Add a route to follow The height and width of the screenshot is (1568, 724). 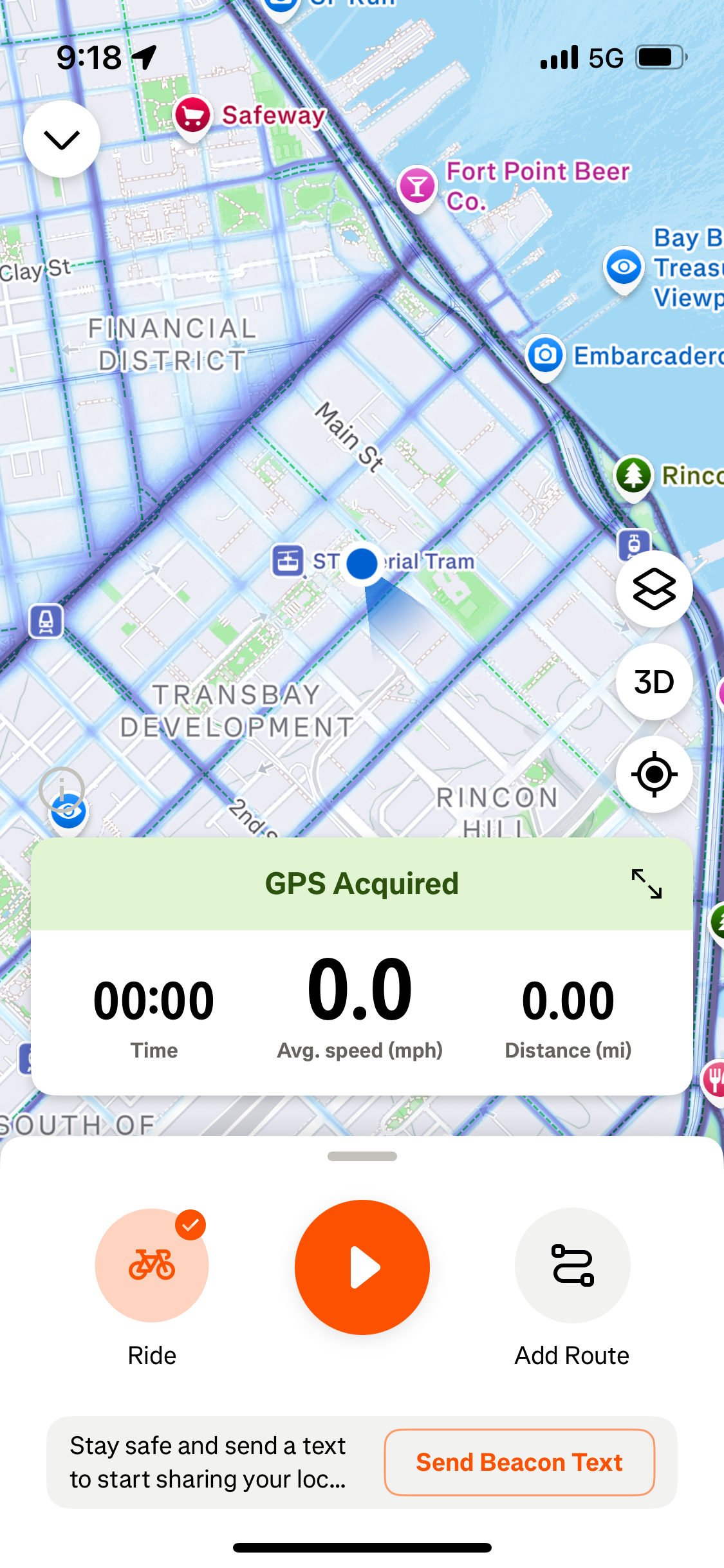coord(572,1265)
